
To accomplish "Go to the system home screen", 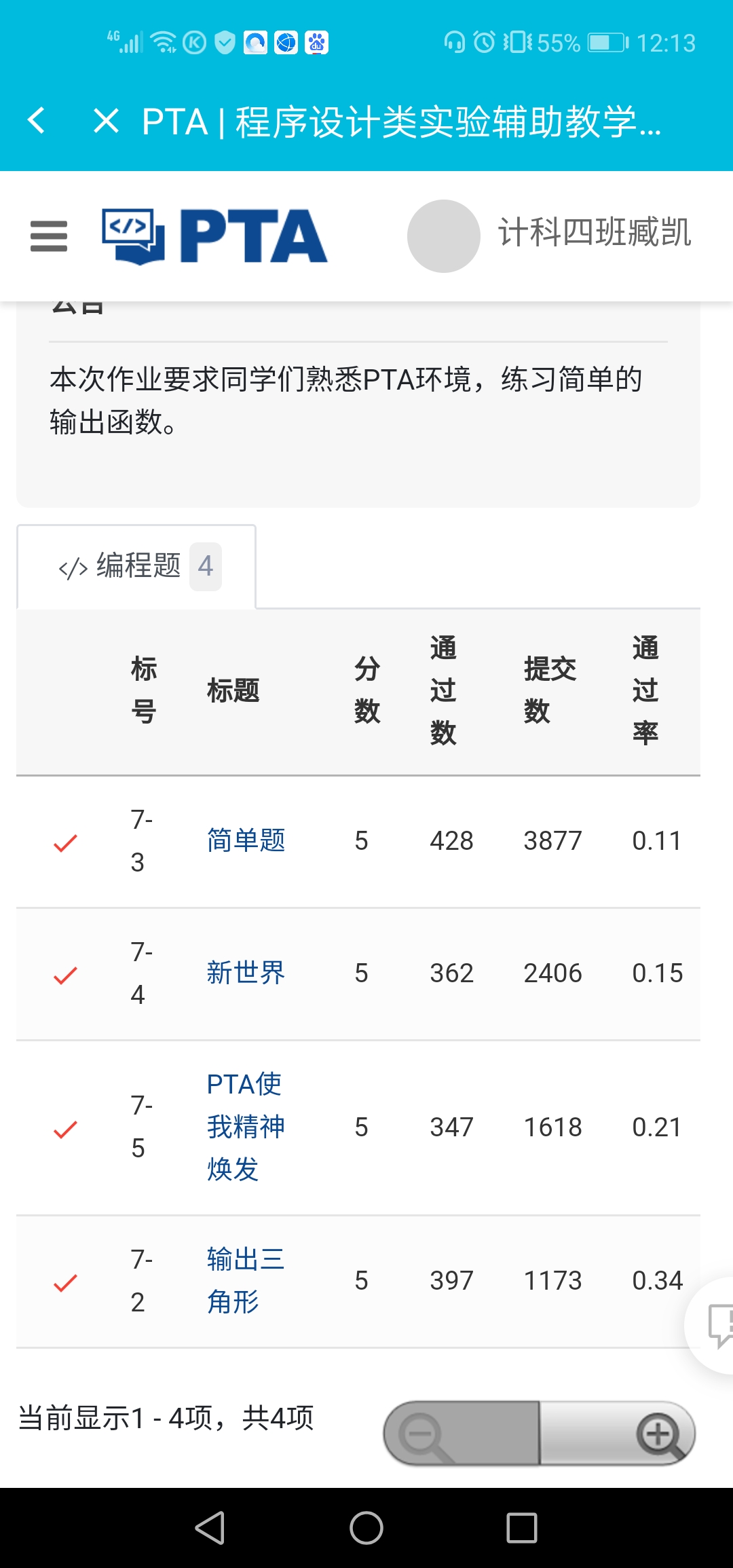I will click(x=366, y=1528).
